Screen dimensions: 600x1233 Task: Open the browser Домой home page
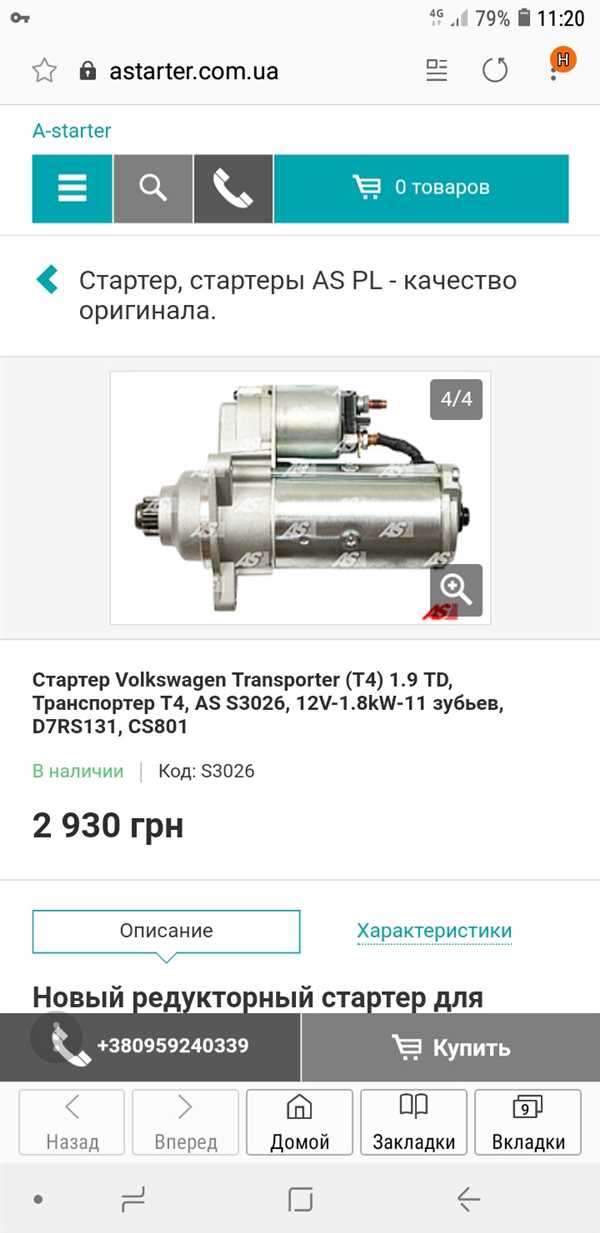click(299, 1122)
